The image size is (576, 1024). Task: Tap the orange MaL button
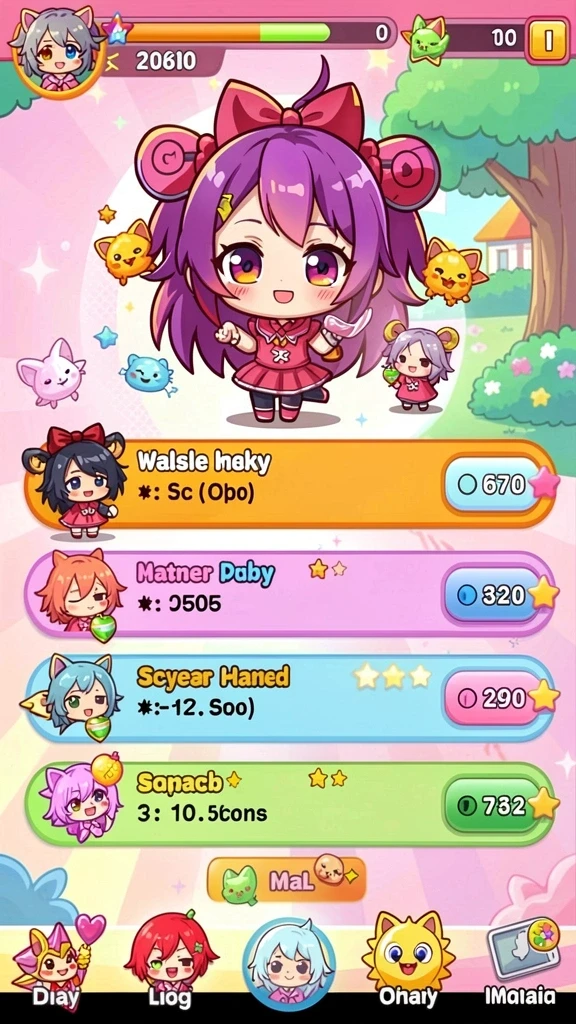coord(287,880)
